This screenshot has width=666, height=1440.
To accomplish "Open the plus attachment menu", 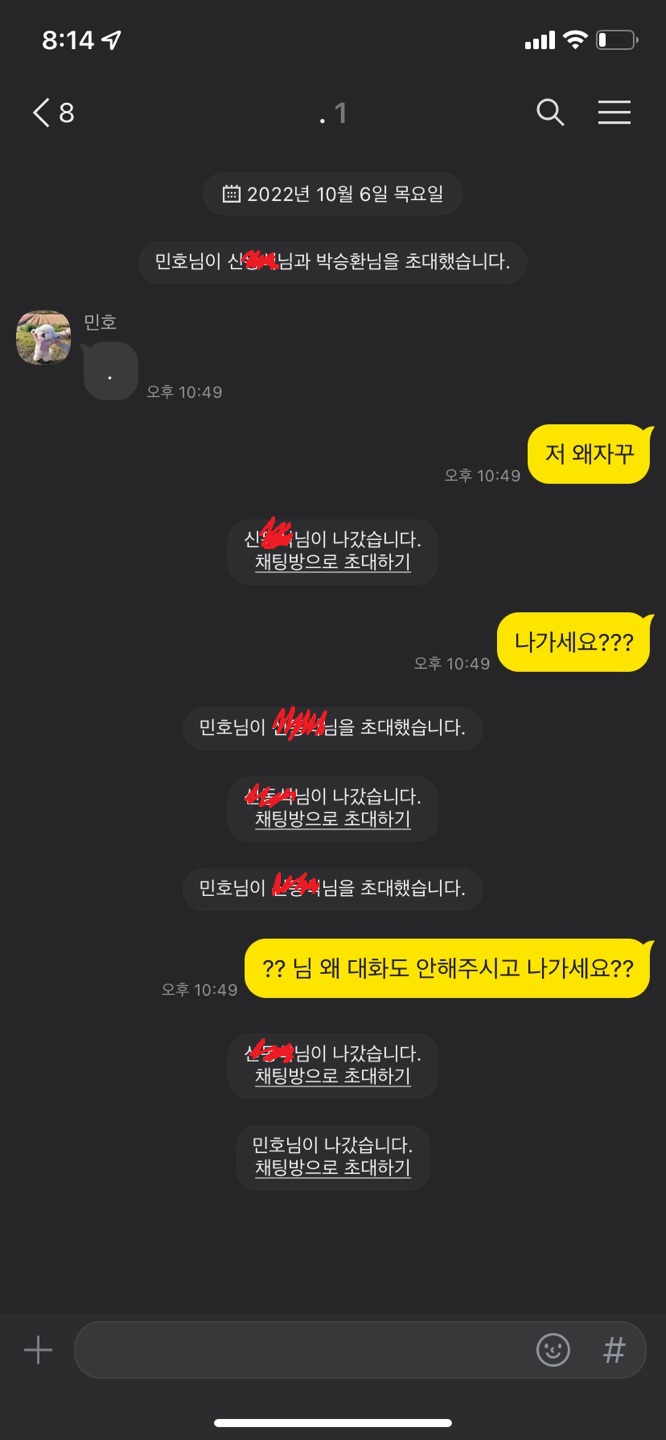I will 38,1351.
